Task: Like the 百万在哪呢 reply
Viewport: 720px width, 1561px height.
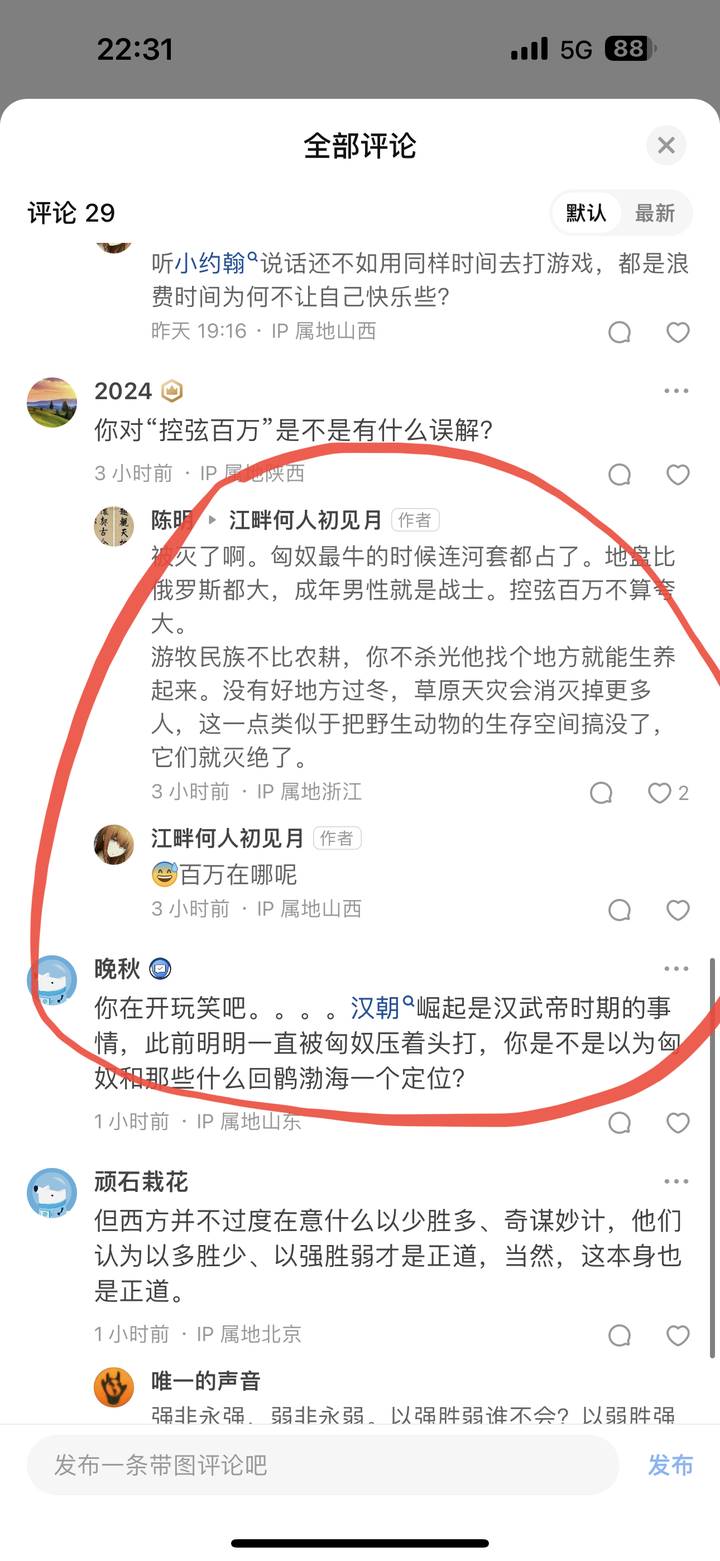Action: point(678,910)
